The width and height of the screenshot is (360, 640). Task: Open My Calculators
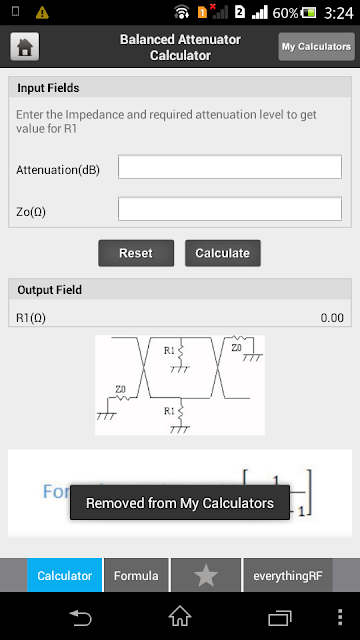pos(316,47)
